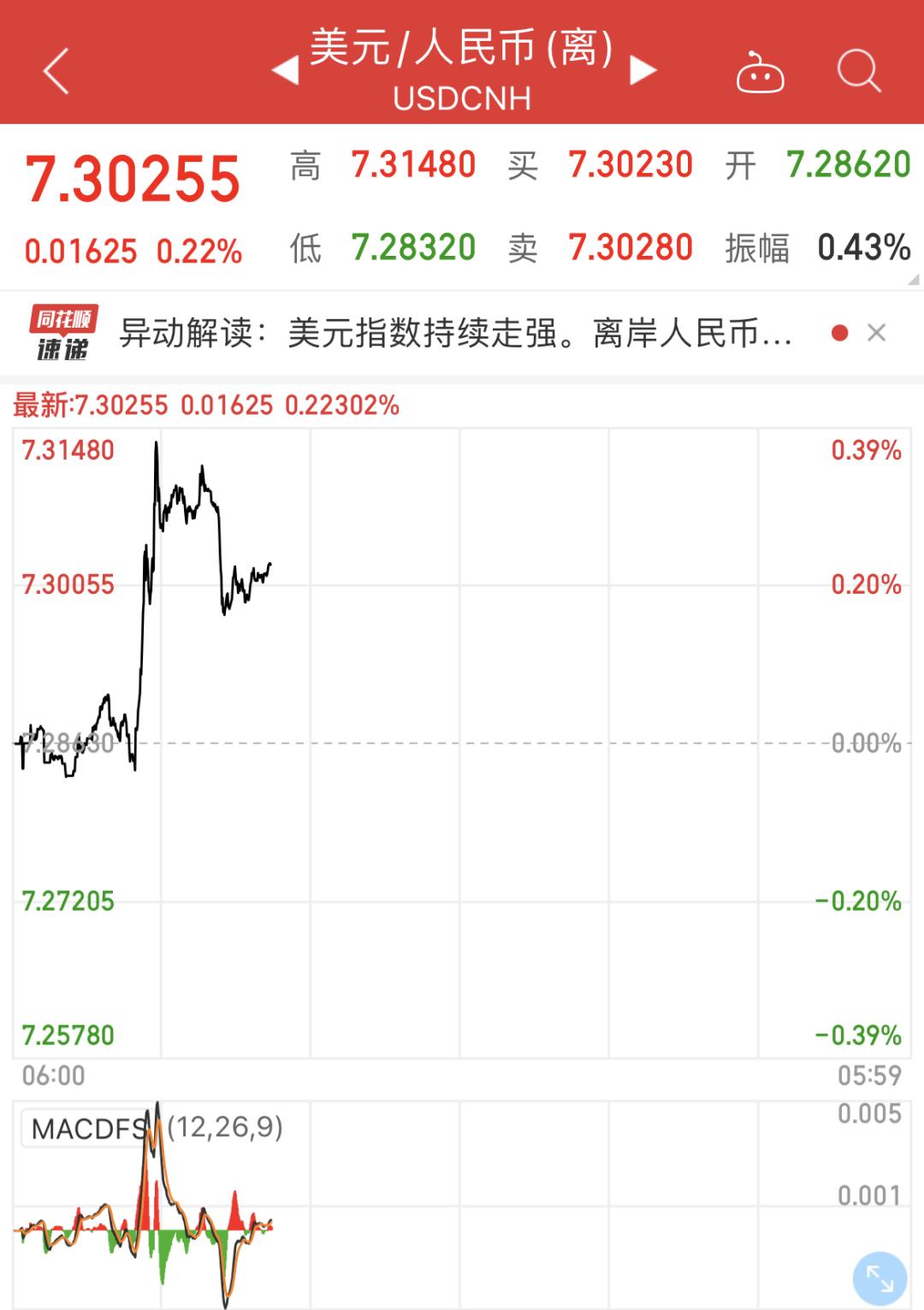Image resolution: width=924 pixels, height=1310 pixels.
Task: Expand the quote details corner triangle
Action: coord(913,280)
